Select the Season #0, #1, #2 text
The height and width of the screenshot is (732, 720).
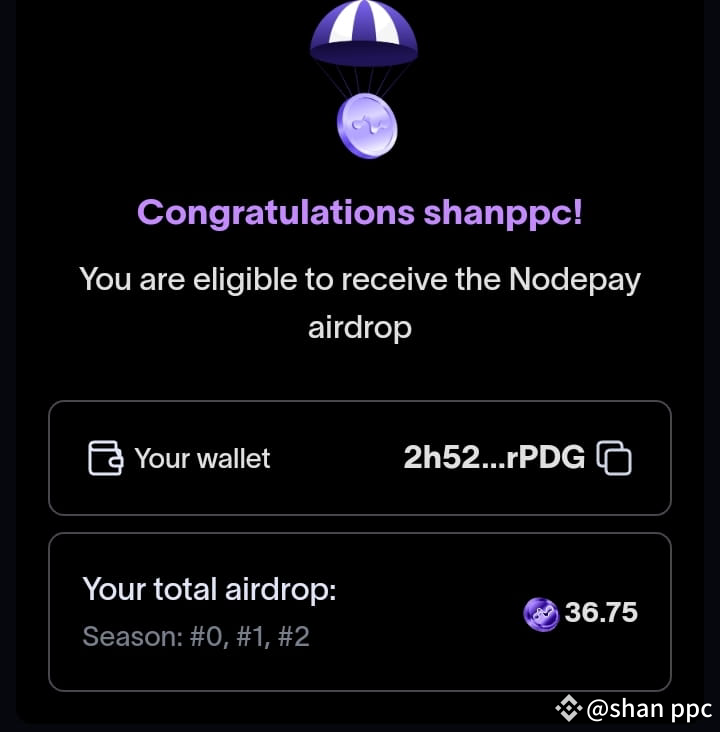click(x=196, y=637)
